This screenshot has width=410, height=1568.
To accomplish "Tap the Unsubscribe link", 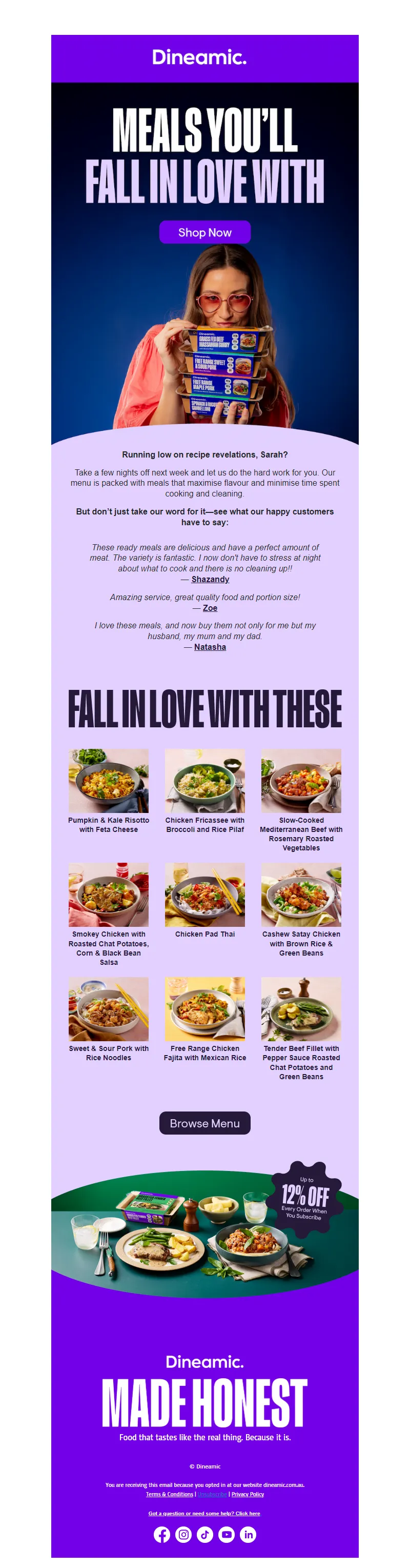I will pyautogui.click(x=212, y=1494).
